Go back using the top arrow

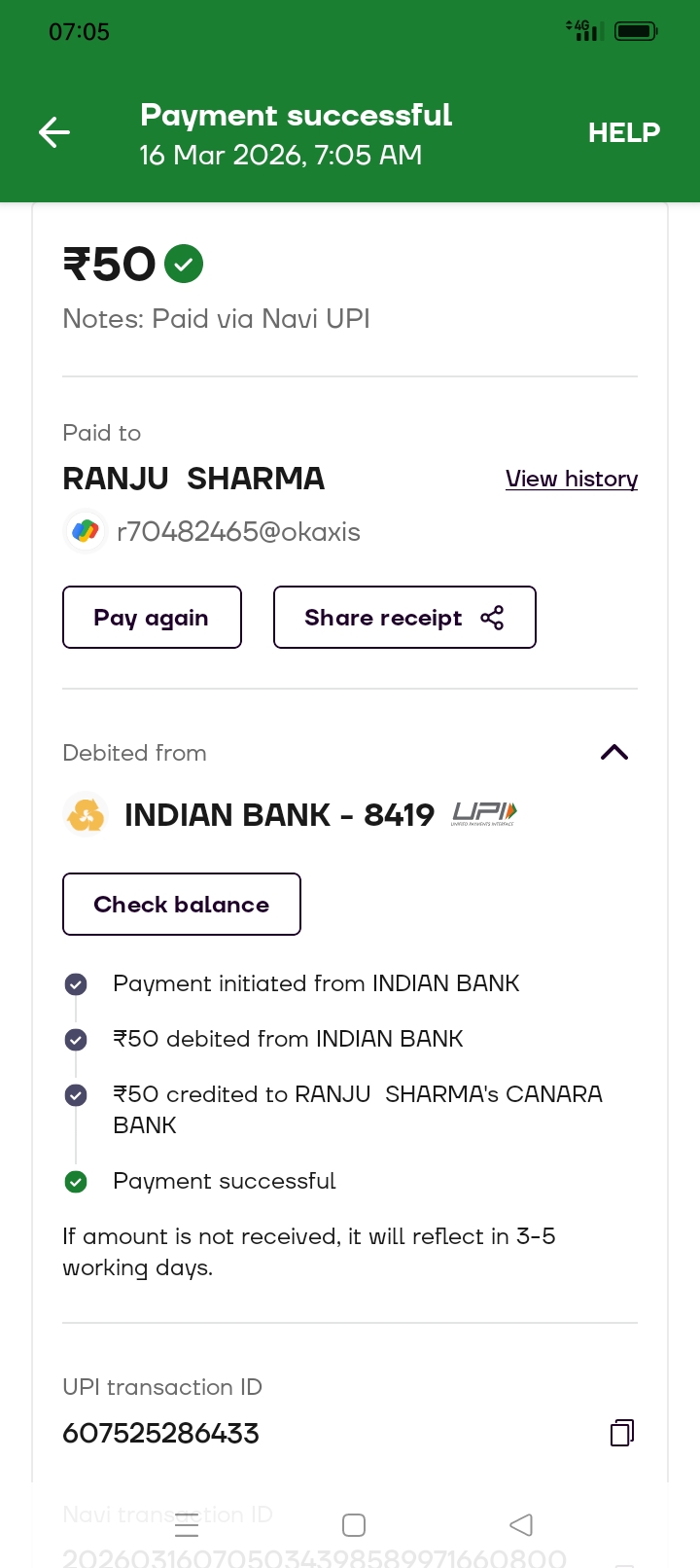[54, 132]
